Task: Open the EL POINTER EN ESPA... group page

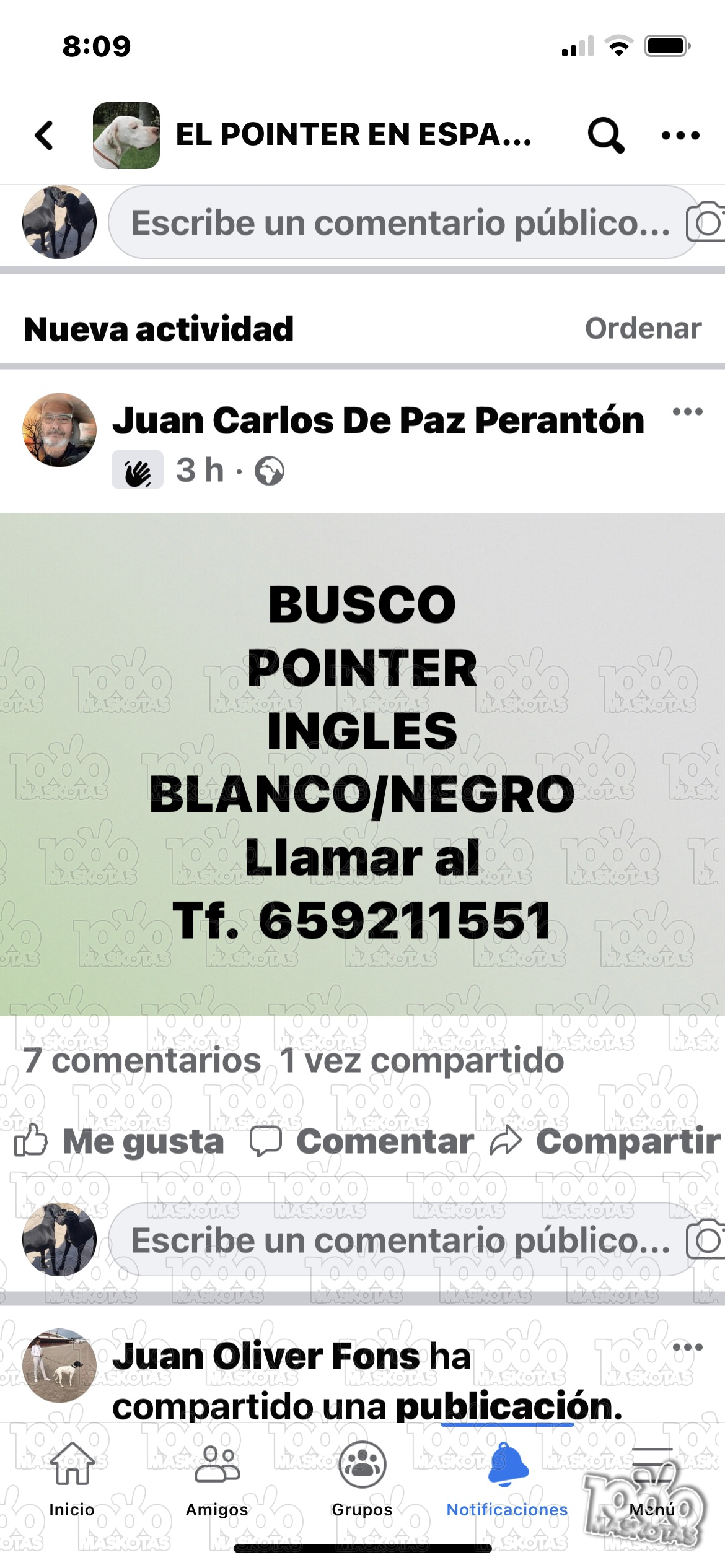Action: pos(352,134)
